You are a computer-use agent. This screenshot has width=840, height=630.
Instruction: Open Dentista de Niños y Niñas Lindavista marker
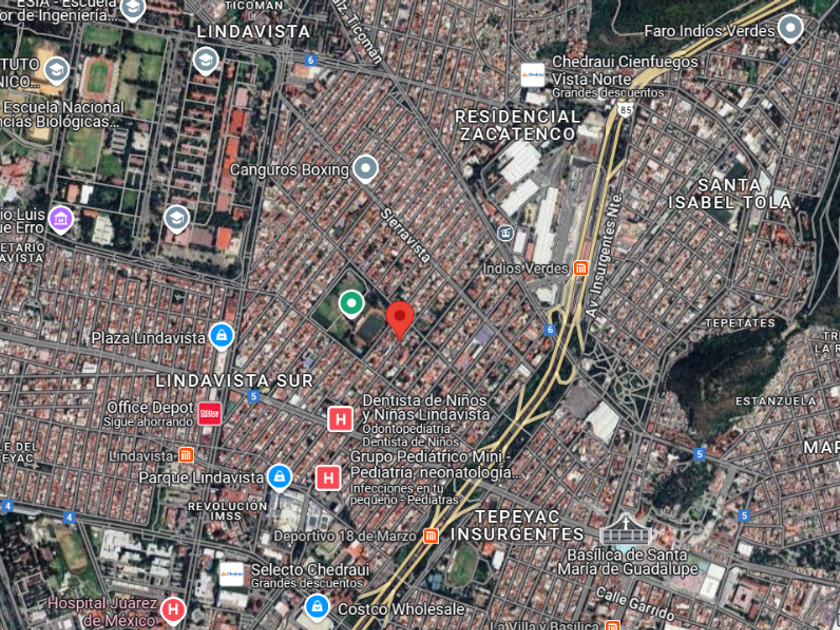coord(341,419)
